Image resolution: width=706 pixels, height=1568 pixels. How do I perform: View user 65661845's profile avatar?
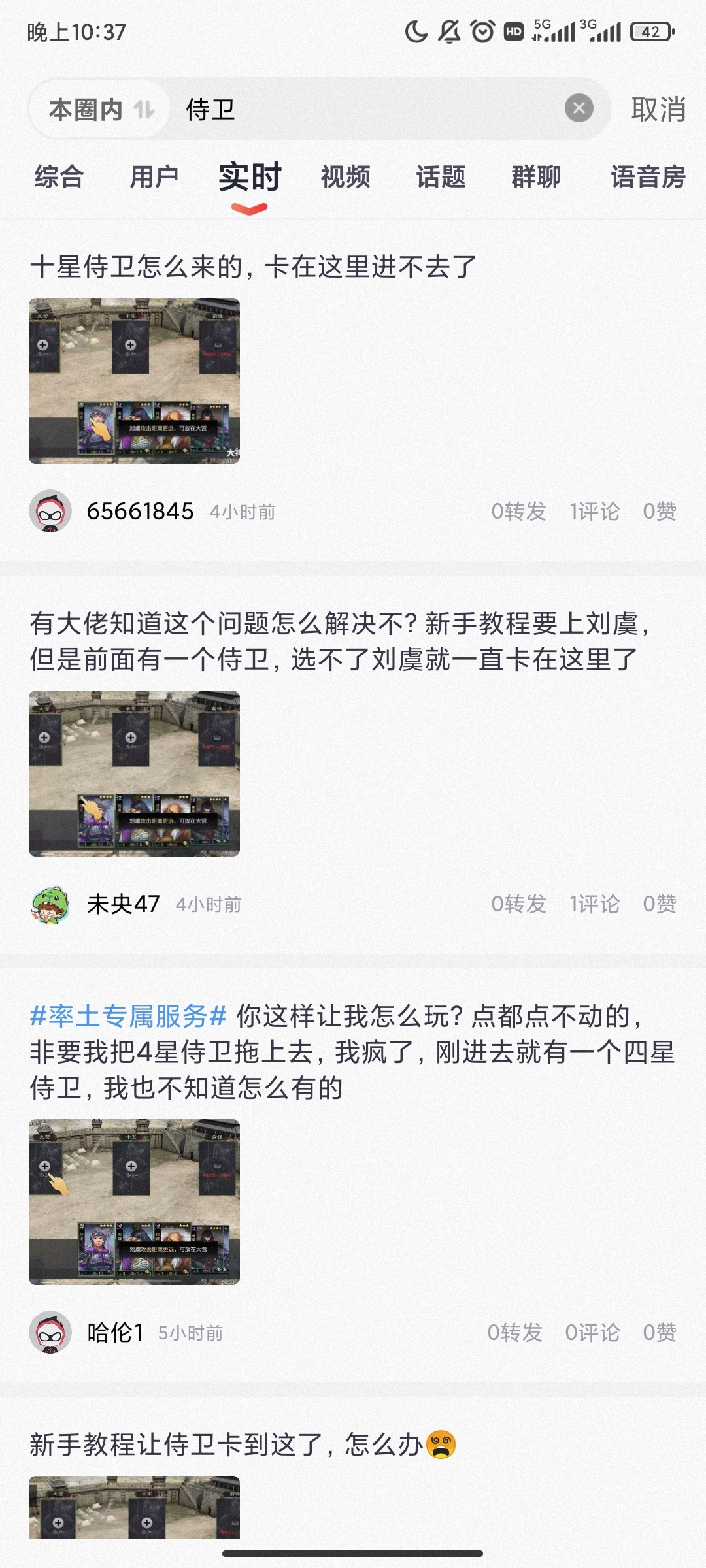pos(50,511)
